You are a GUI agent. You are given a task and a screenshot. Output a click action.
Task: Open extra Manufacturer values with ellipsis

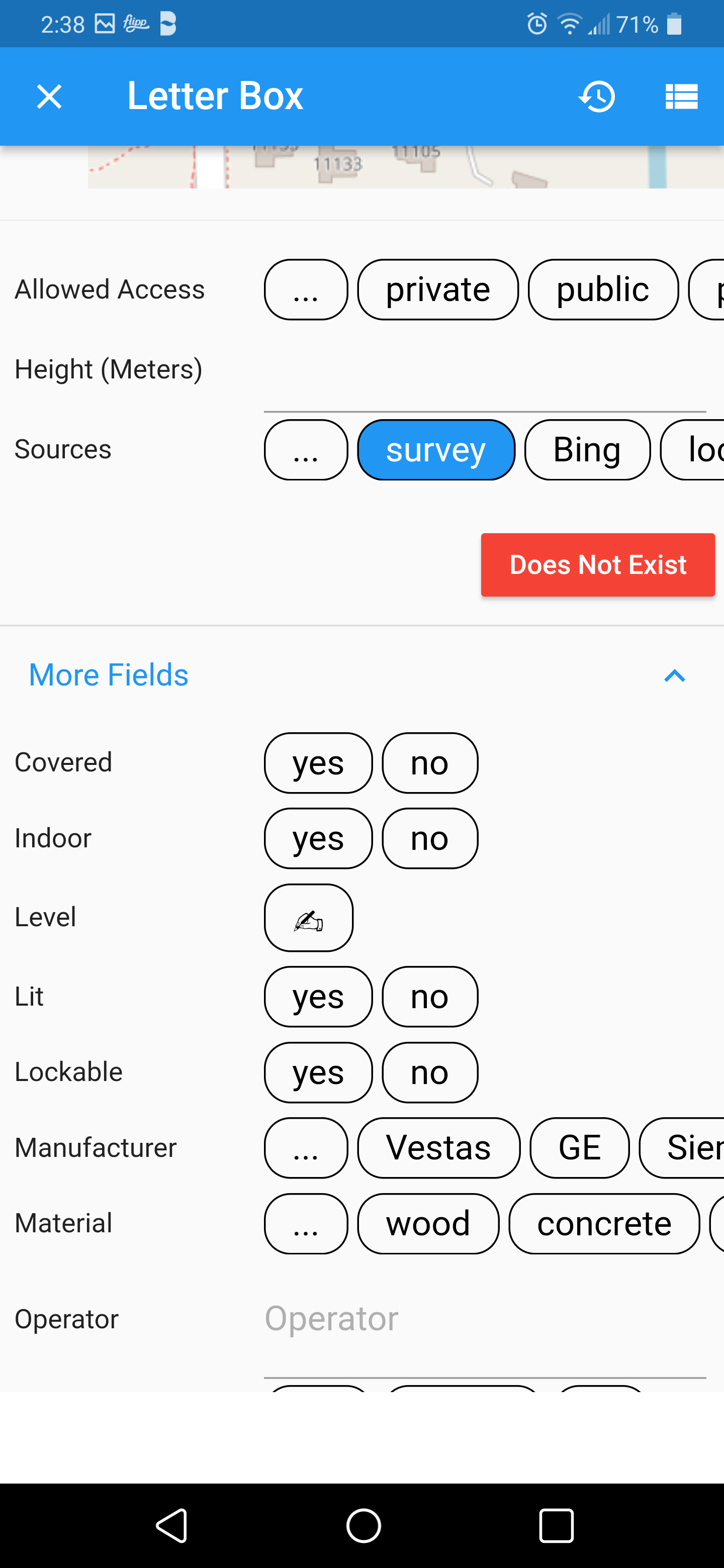[306, 1148]
